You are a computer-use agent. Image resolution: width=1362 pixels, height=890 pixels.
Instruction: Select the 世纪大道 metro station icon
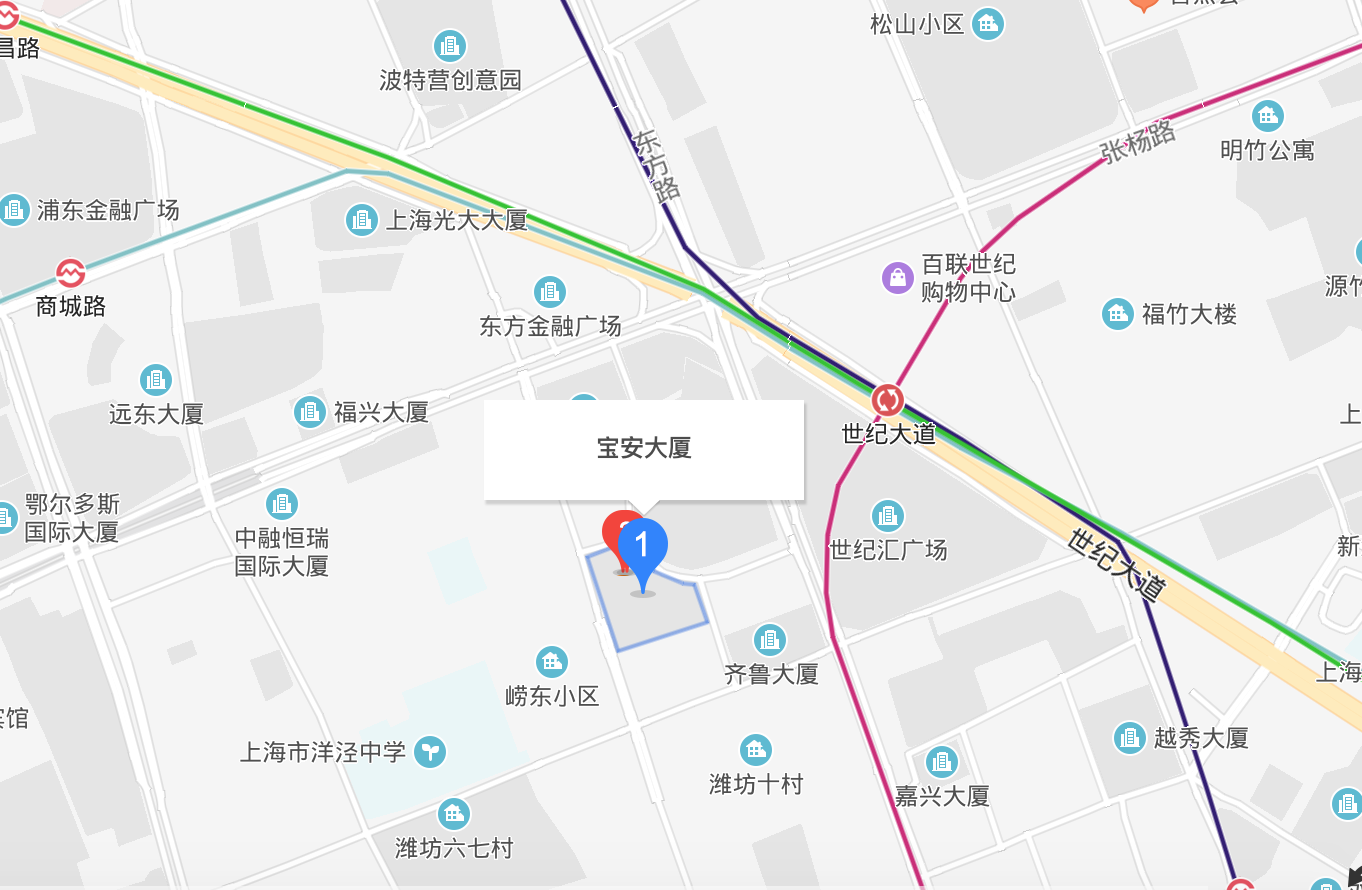[887, 401]
